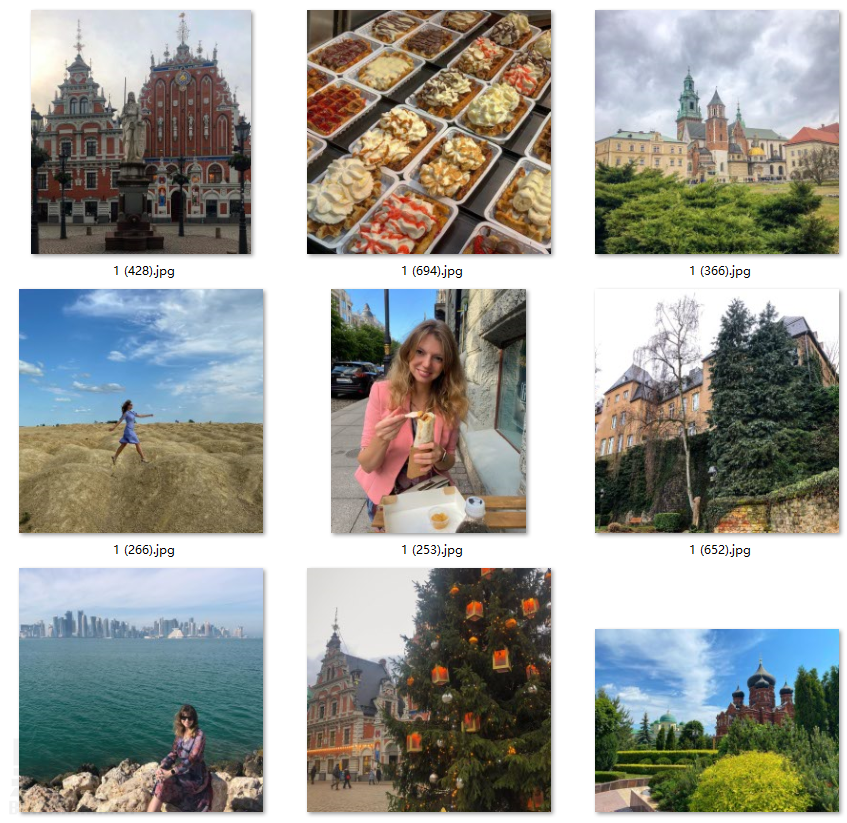Open the image 1 (428).jpg
Image resolution: width=847 pixels, height=823 pixels.
[141, 132]
